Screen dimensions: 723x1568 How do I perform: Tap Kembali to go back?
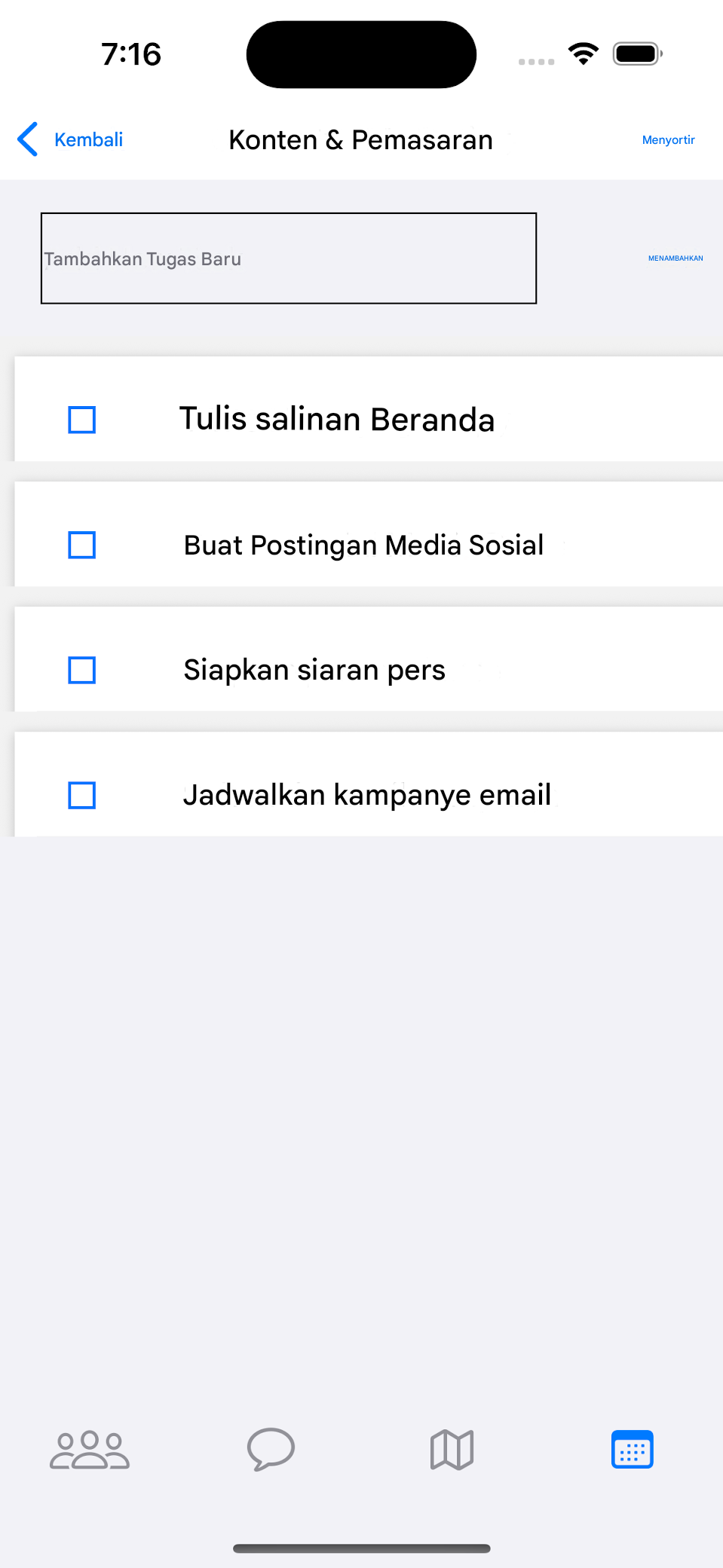pyautogui.click(x=88, y=139)
